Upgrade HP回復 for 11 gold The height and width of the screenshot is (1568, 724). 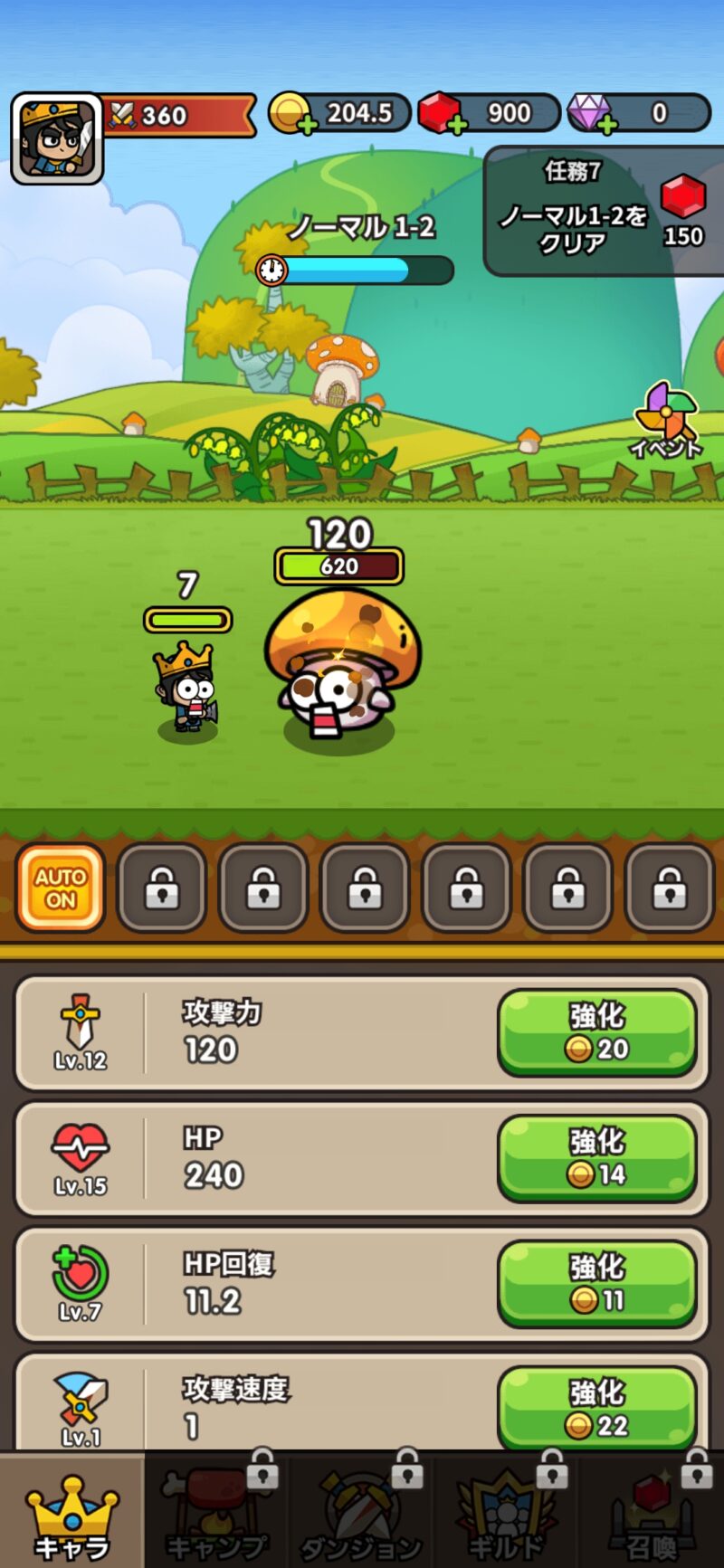pos(596,1284)
